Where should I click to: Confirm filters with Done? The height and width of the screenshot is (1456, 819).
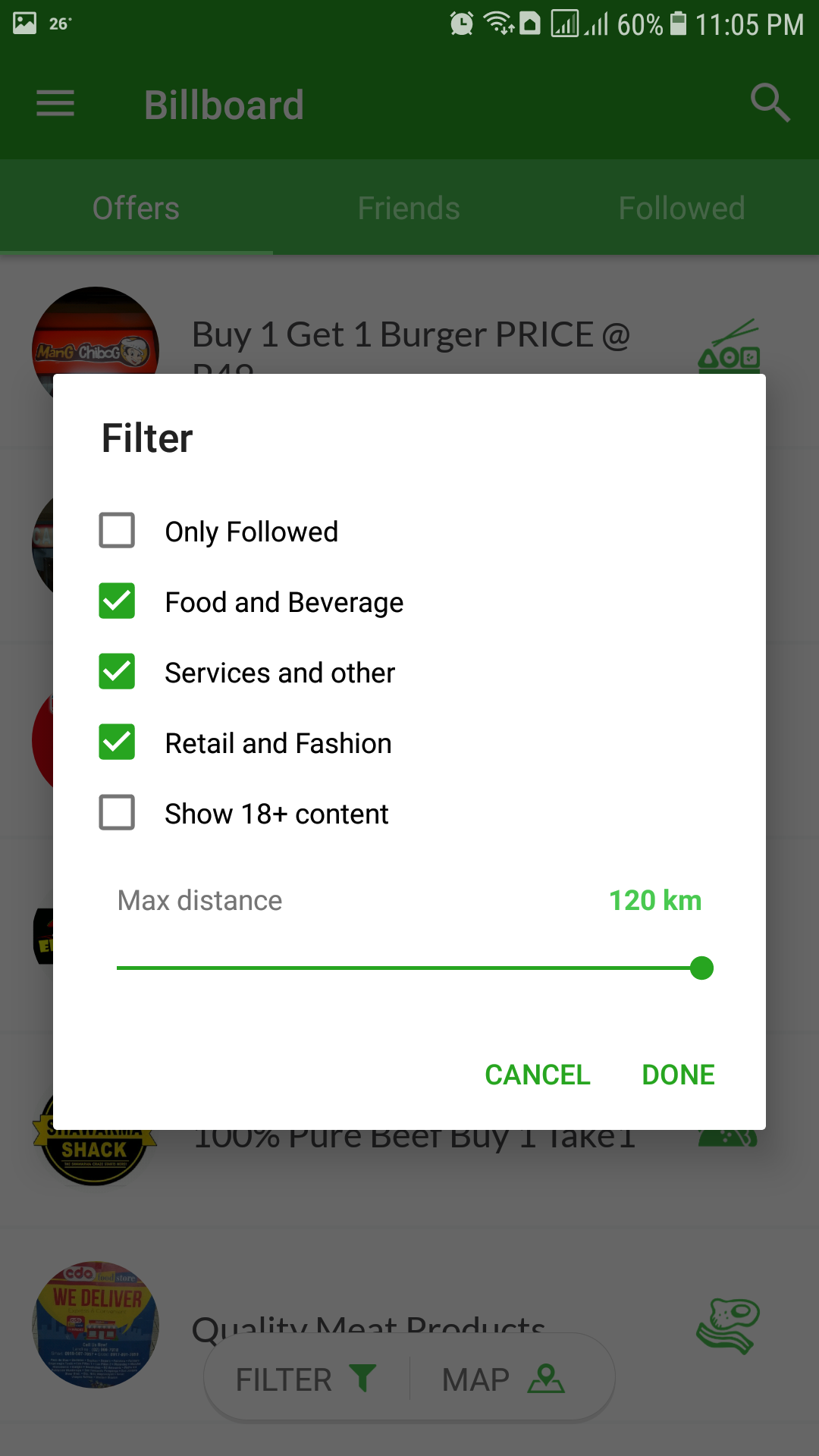tap(678, 1075)
